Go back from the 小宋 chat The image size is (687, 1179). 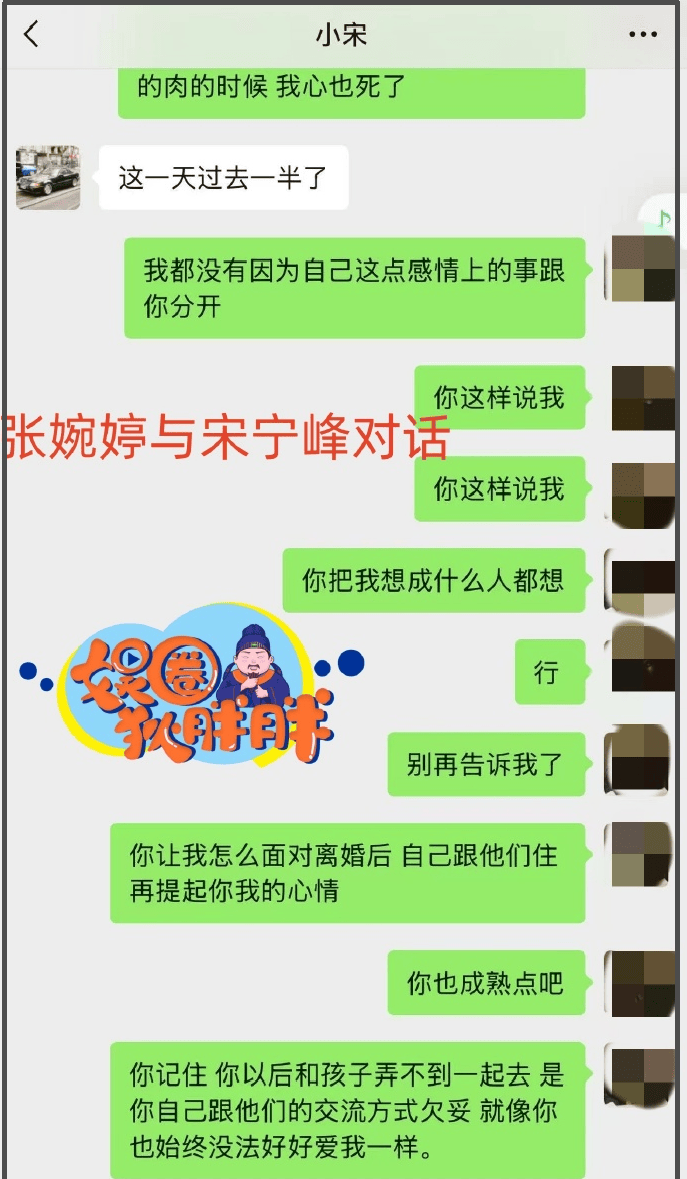[32, 35]
